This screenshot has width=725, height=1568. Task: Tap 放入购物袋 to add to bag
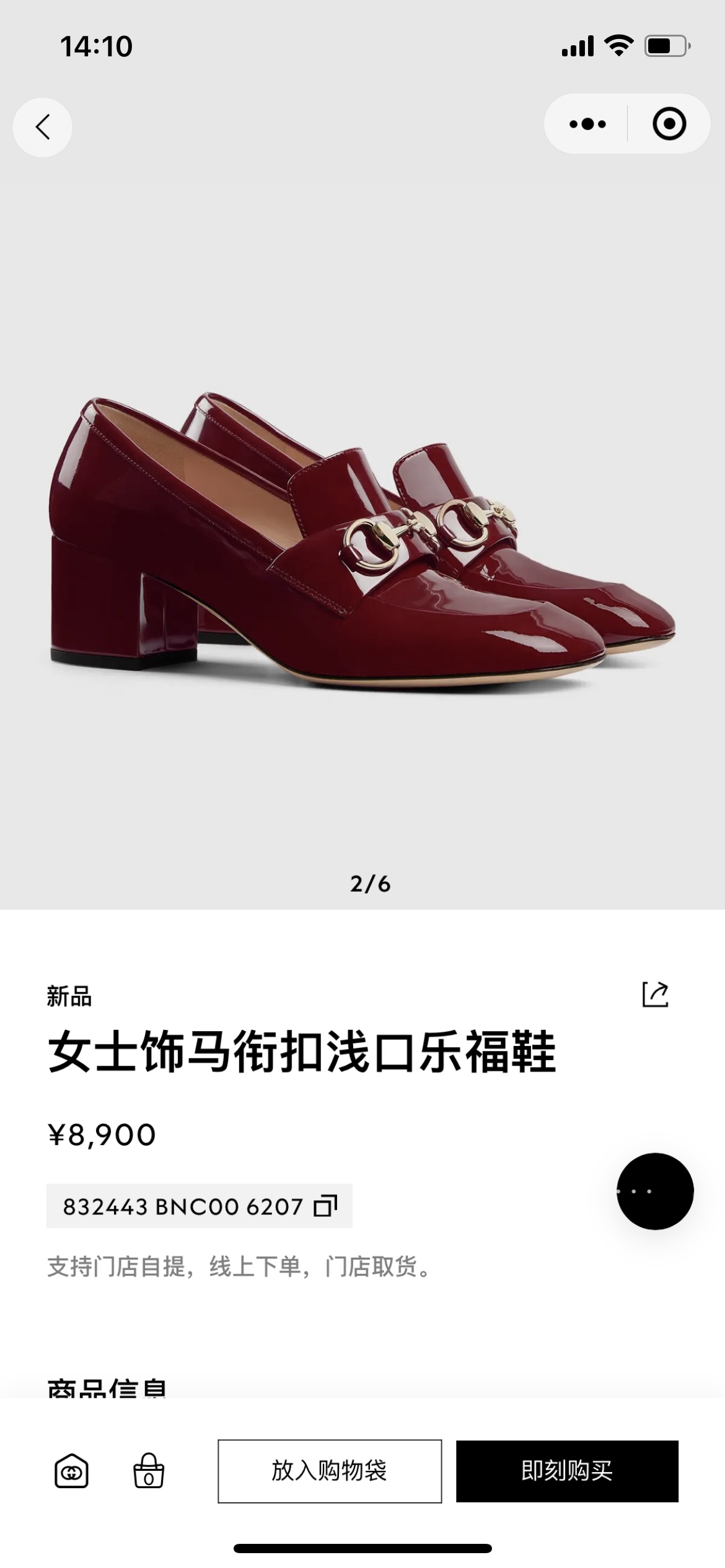point(330,1471)
